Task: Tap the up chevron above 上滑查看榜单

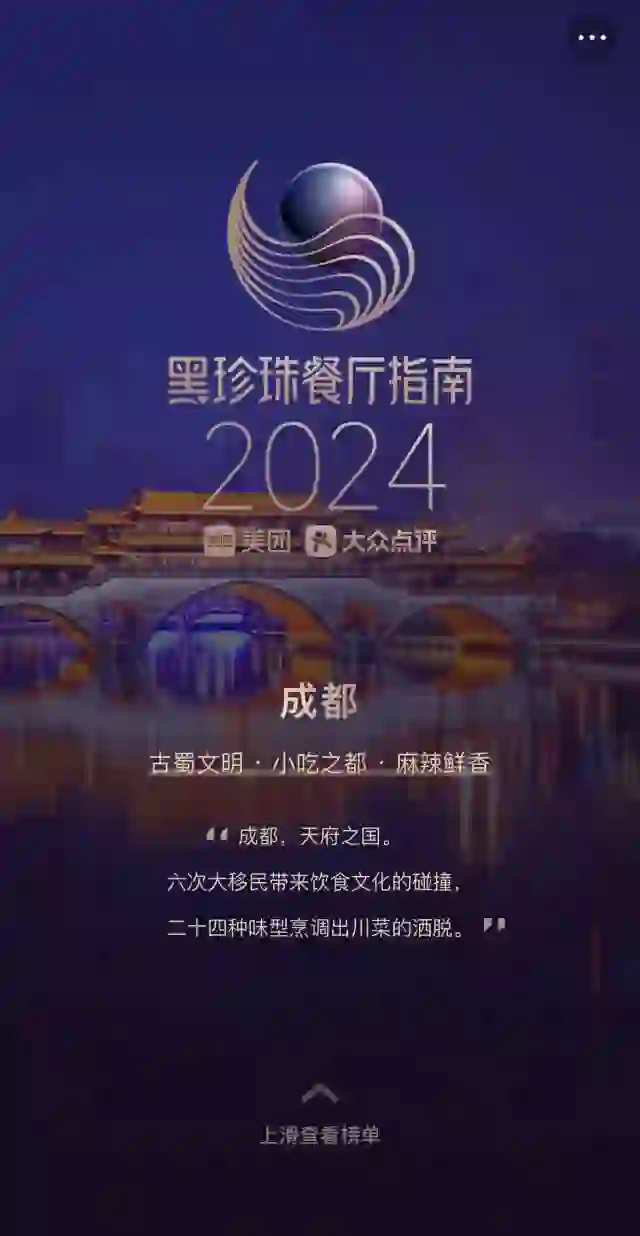Action: point(319,1094)
